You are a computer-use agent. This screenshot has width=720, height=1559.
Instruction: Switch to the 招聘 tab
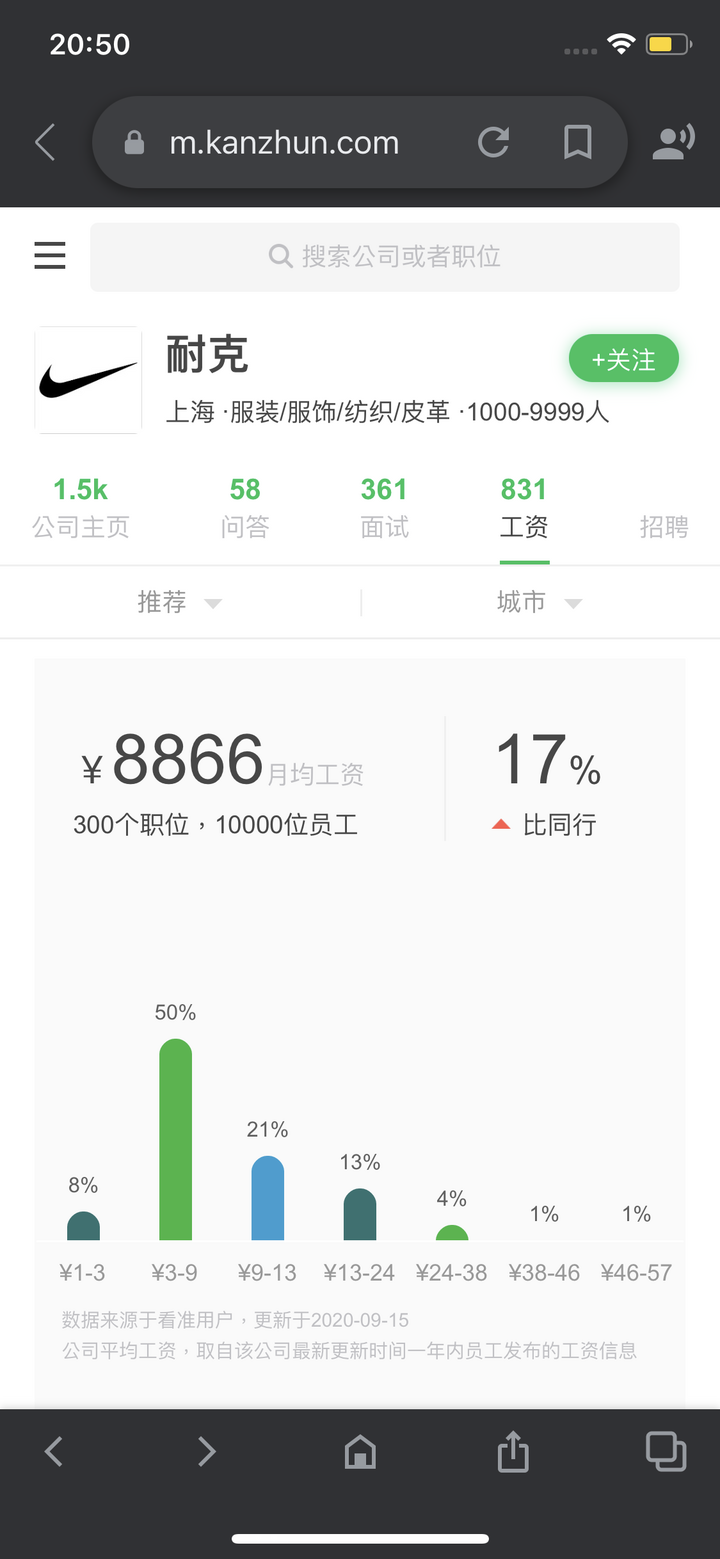(664, 526)
